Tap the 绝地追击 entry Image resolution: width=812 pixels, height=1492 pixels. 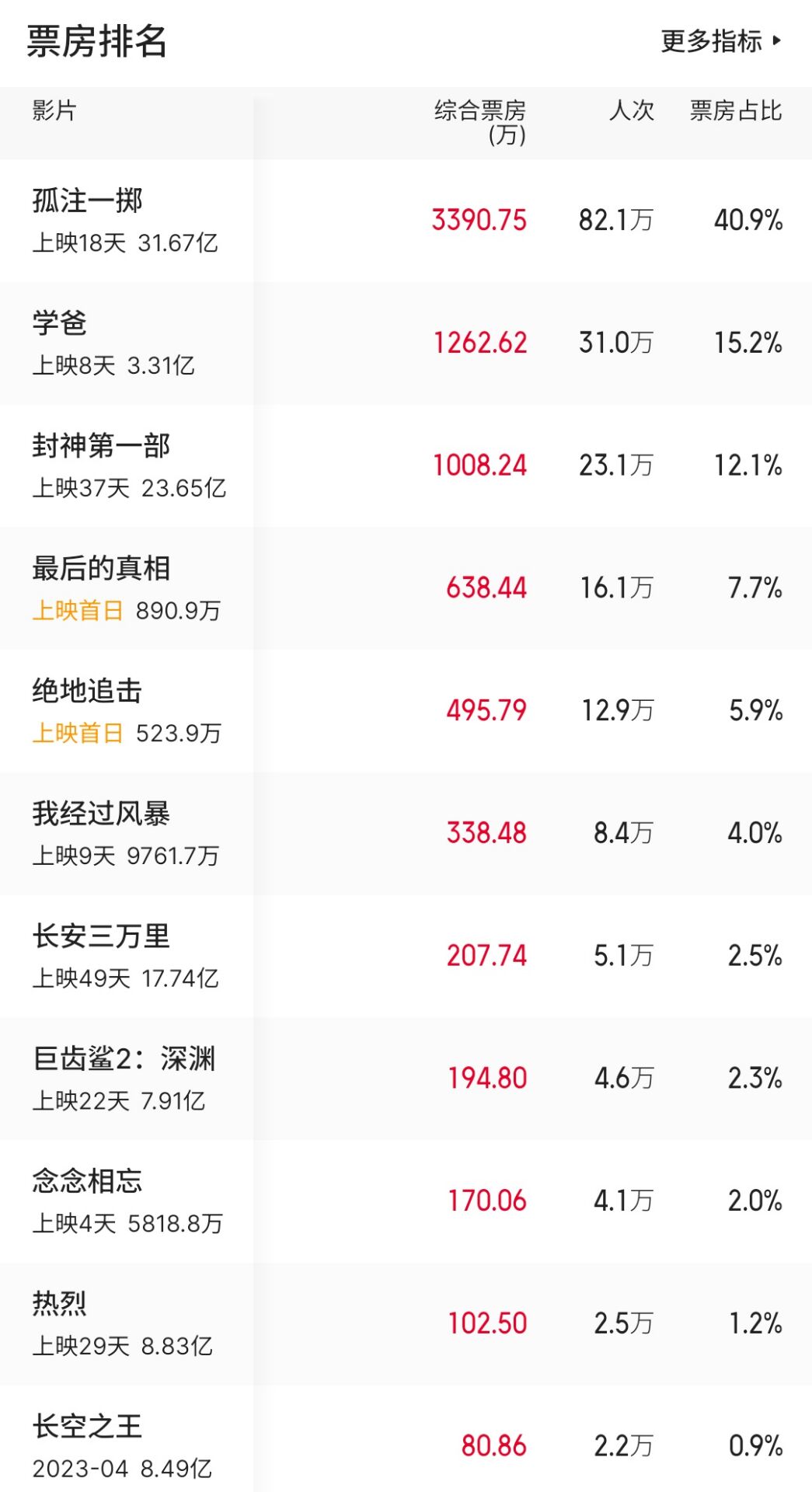[x=406, y=711]
